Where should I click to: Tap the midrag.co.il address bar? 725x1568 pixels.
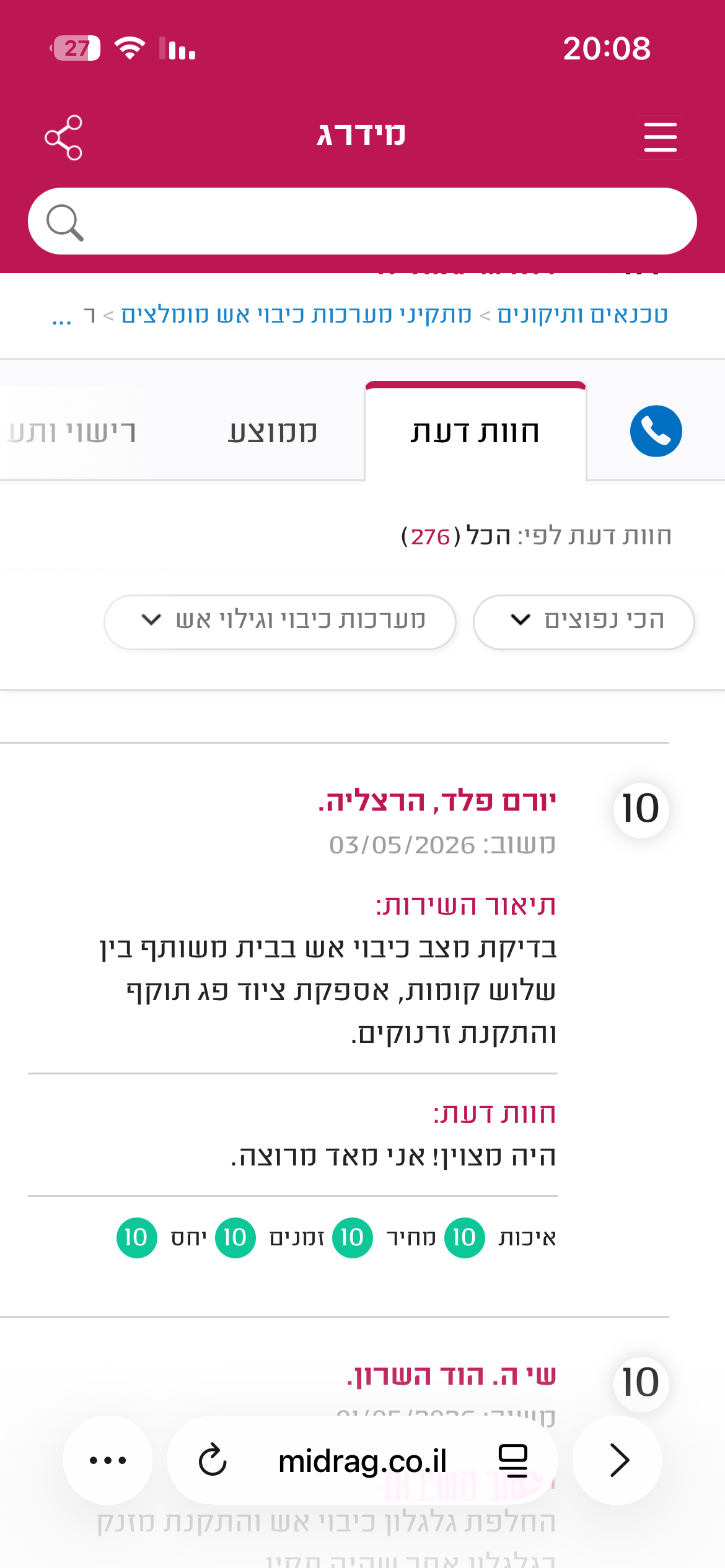click(362, 1461)
